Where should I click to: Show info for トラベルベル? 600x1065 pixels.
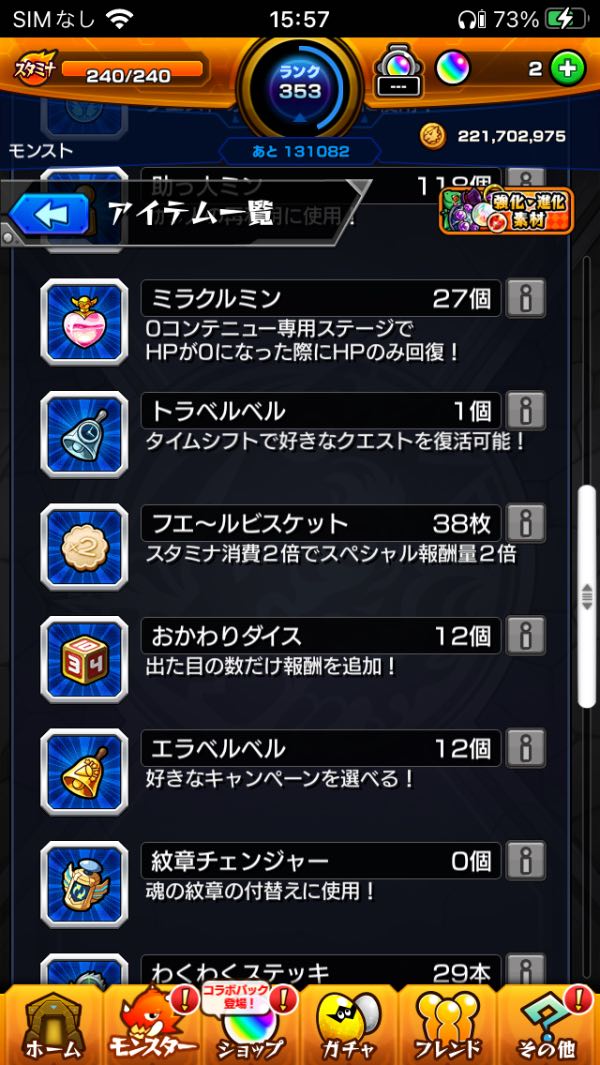527,410
